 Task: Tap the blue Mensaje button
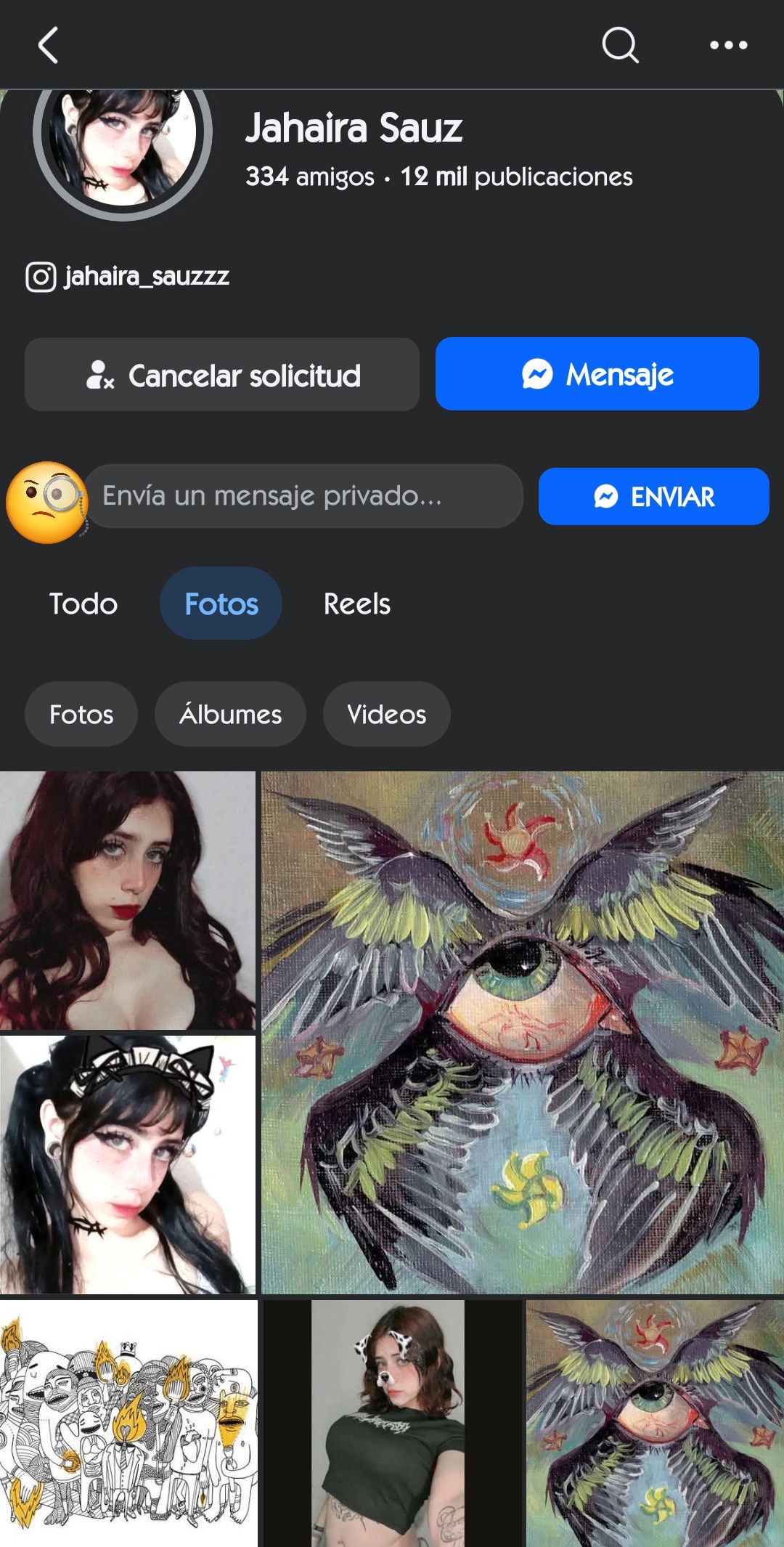click(x=597, y=374)
